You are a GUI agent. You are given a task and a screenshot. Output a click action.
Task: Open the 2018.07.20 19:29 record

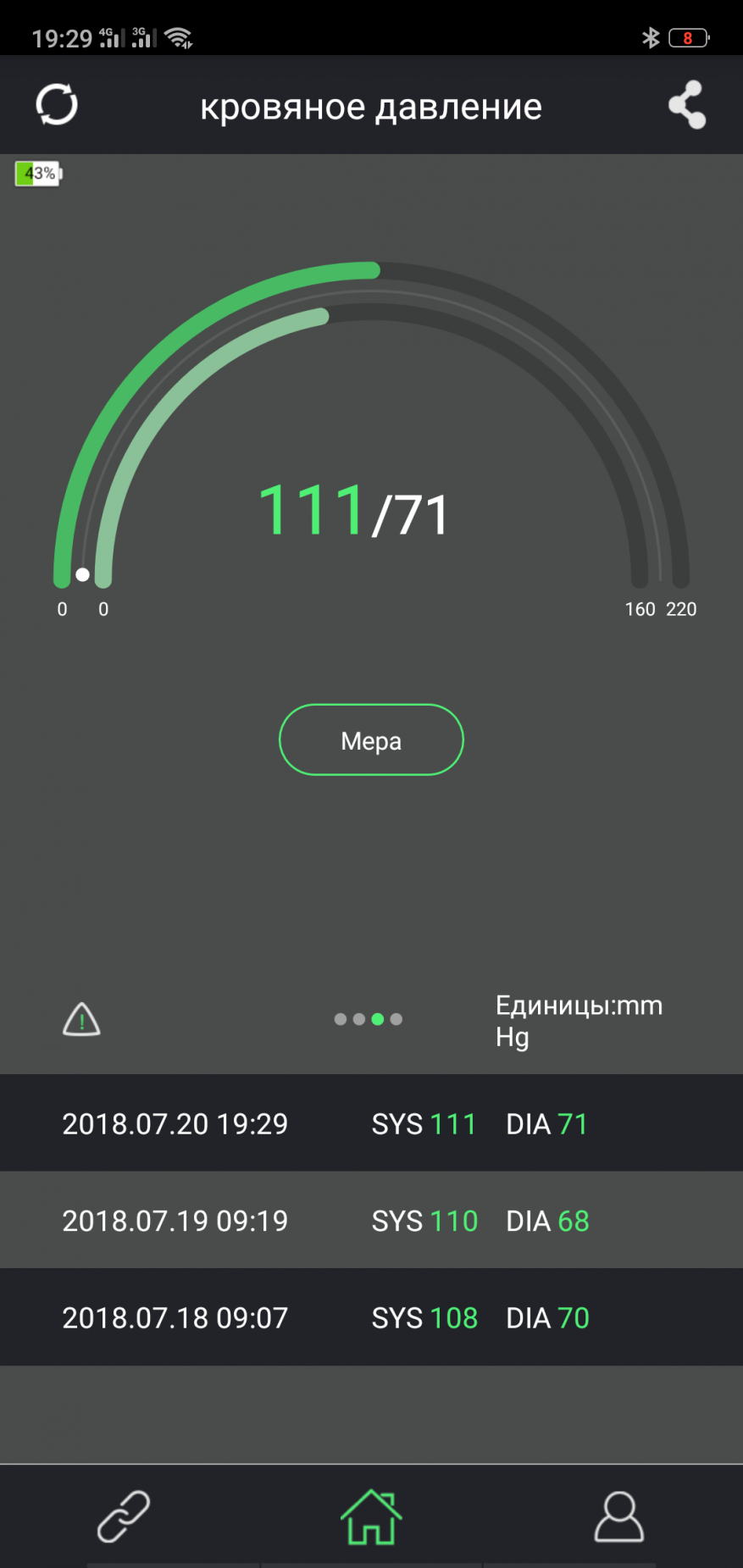(371, 1123)
